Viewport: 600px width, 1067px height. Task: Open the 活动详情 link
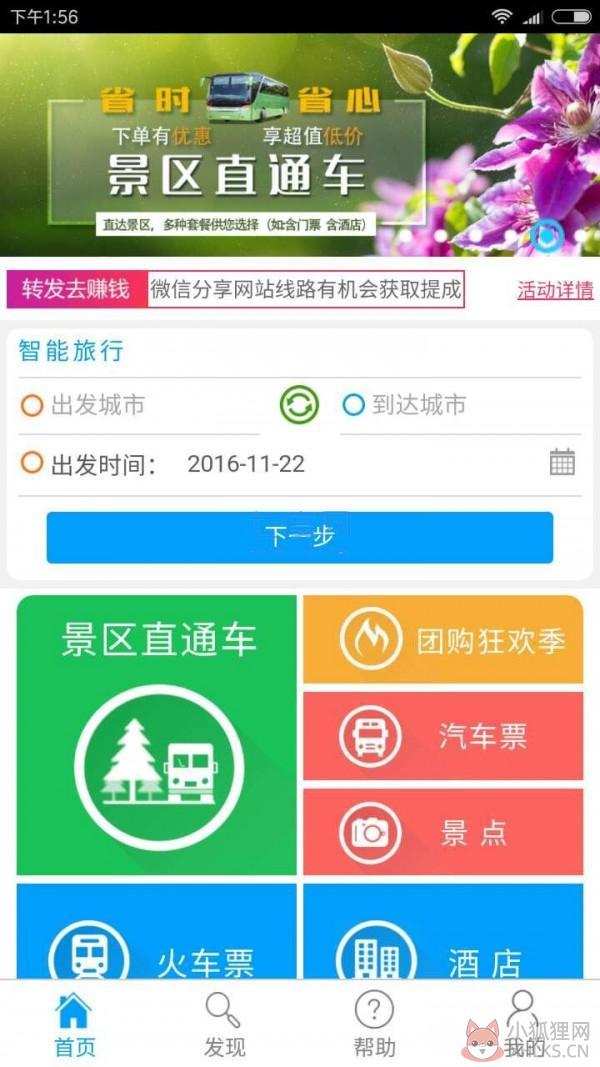pyautogui.click(x=555, y=290)
